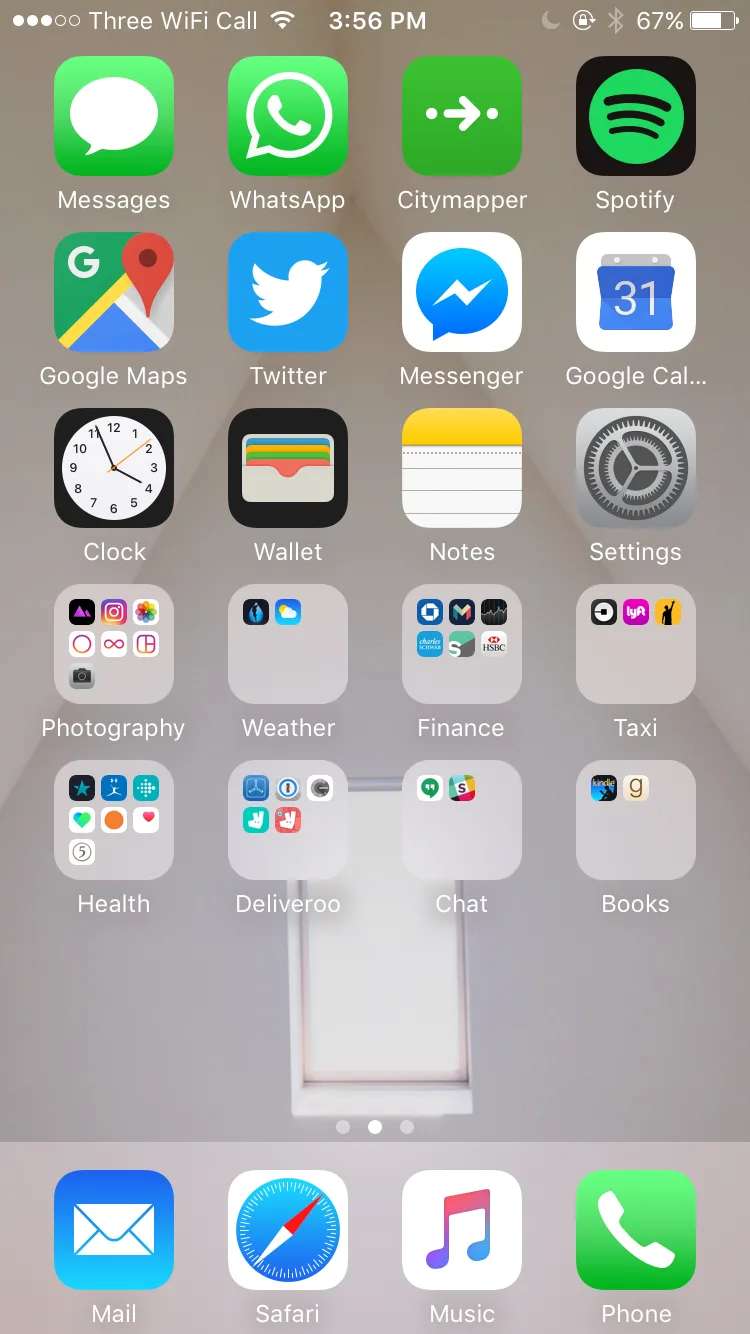
Task: Open the Health folder
Action: point(114,820)
